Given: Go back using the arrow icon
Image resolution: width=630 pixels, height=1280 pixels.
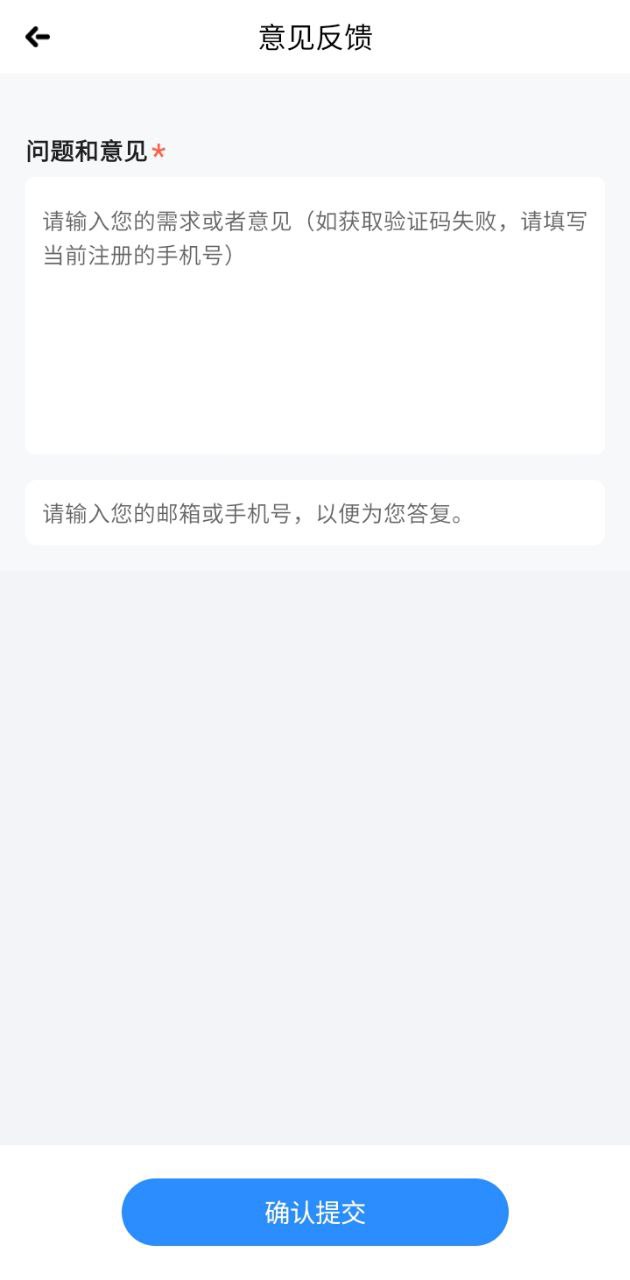Looking at the screenshot, I should (x=37, y=37).
